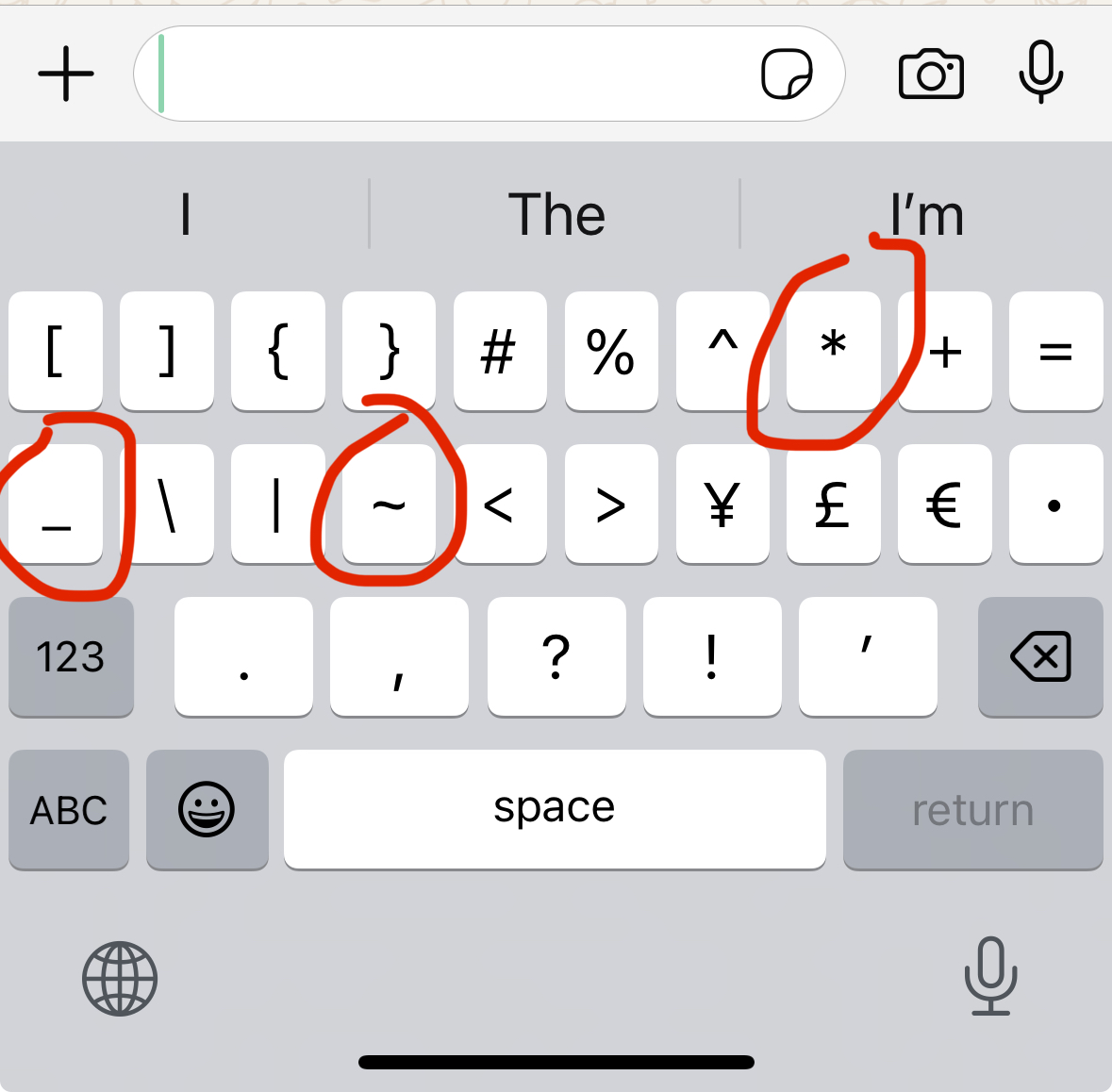Type the asterisk key
The width and height of the screenshot is (1112, 1092).
point(834,351)
